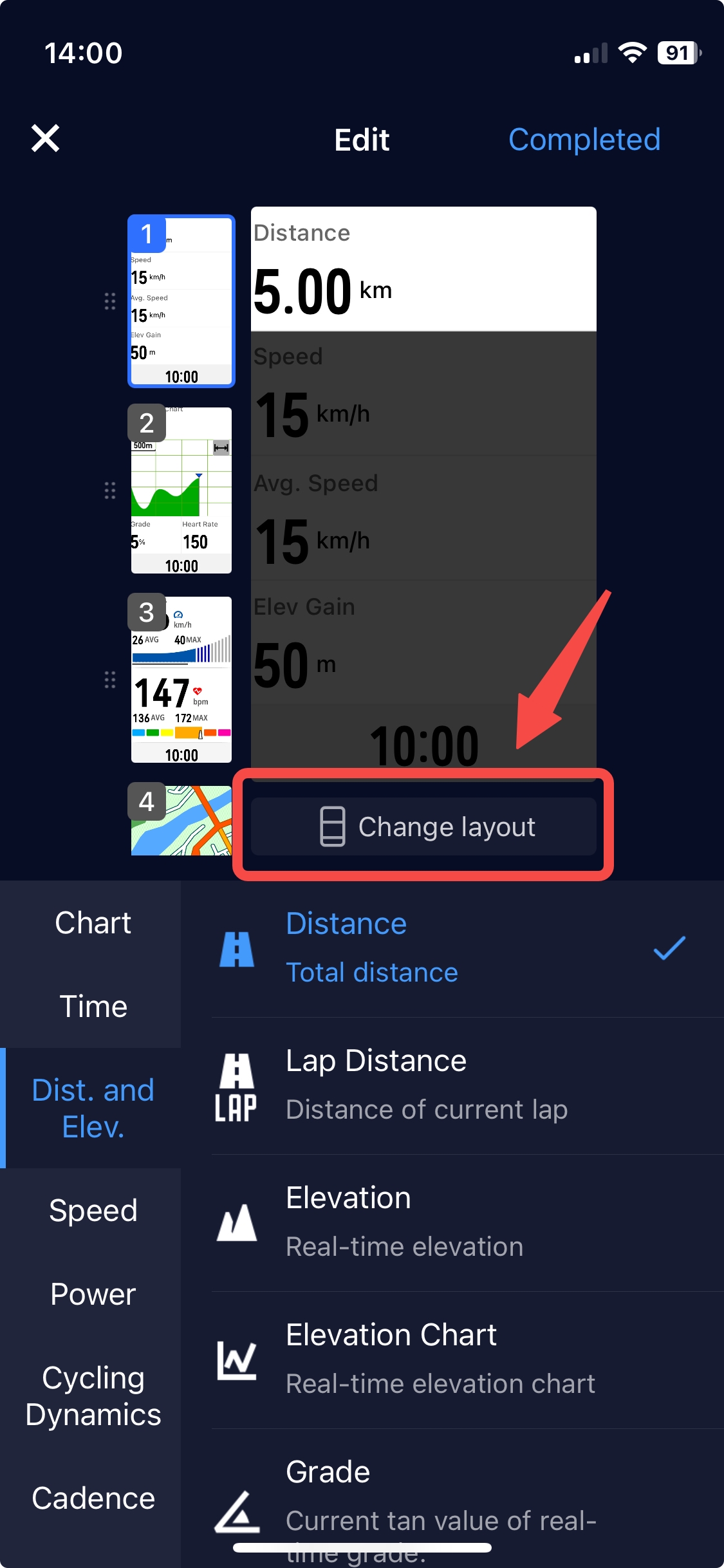This screenshot has height=1568, width=724.
Task: Select page 2 elevation chart thumbnail
Action: pyautogui.click(x=181, y=490)
